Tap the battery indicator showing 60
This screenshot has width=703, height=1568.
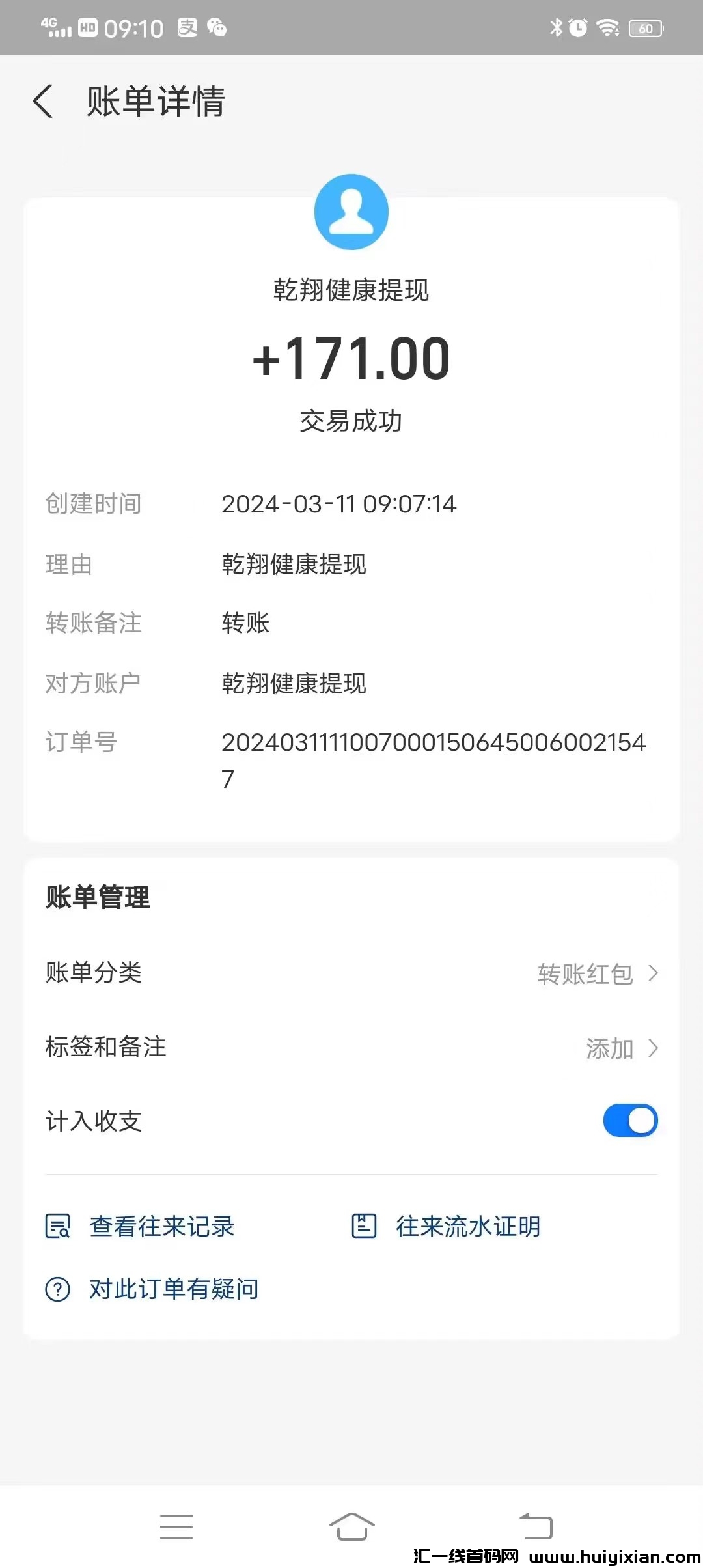646,28
